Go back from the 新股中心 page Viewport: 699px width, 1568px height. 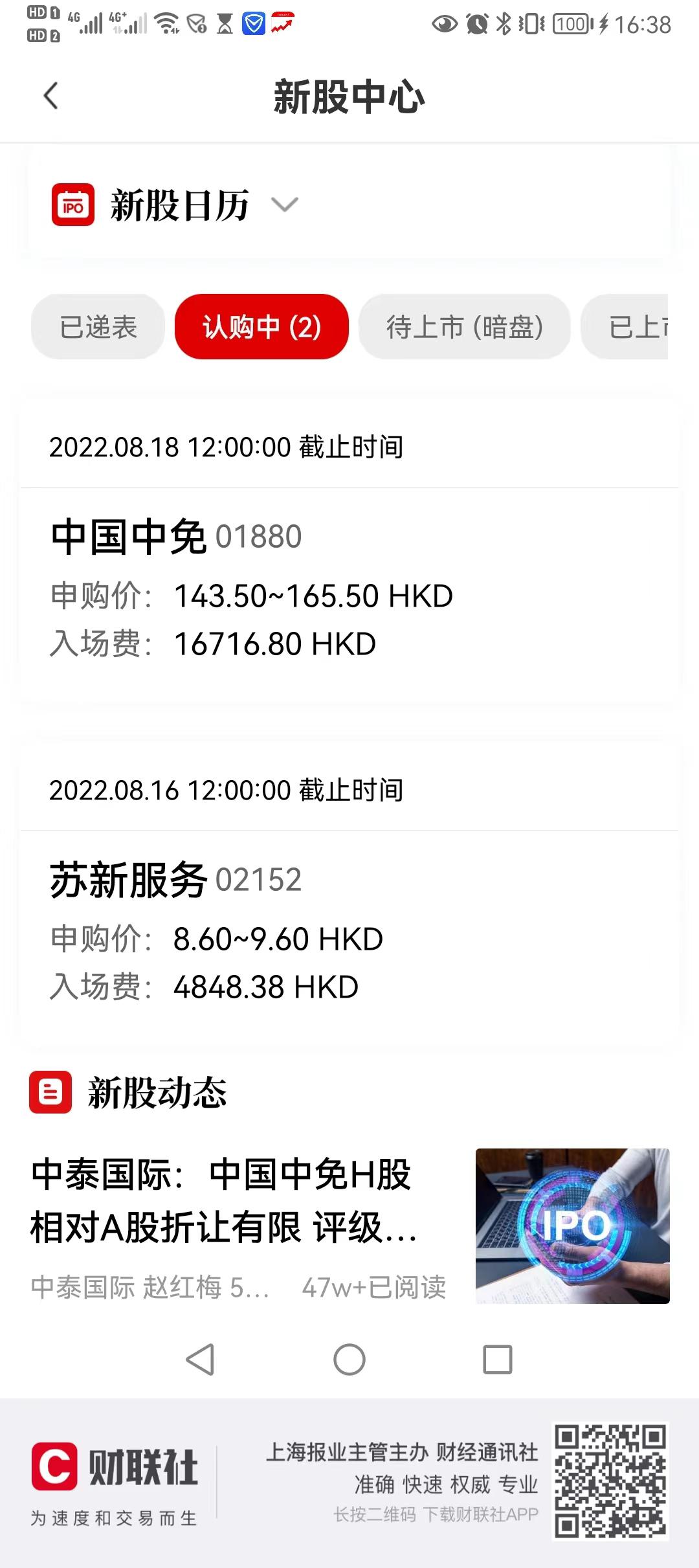[50, 96]
